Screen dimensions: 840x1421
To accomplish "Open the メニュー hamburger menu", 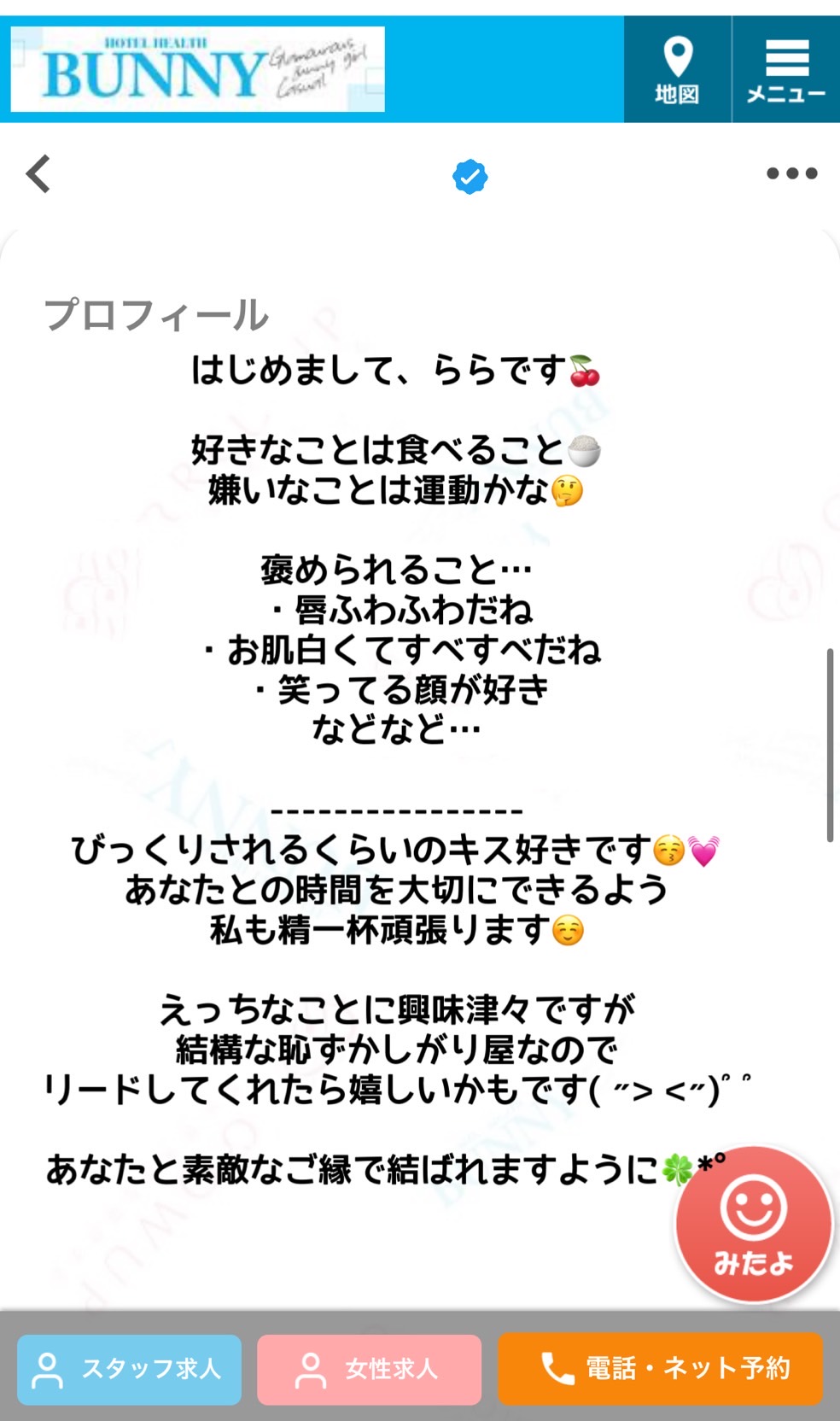I will coord(786,70).
